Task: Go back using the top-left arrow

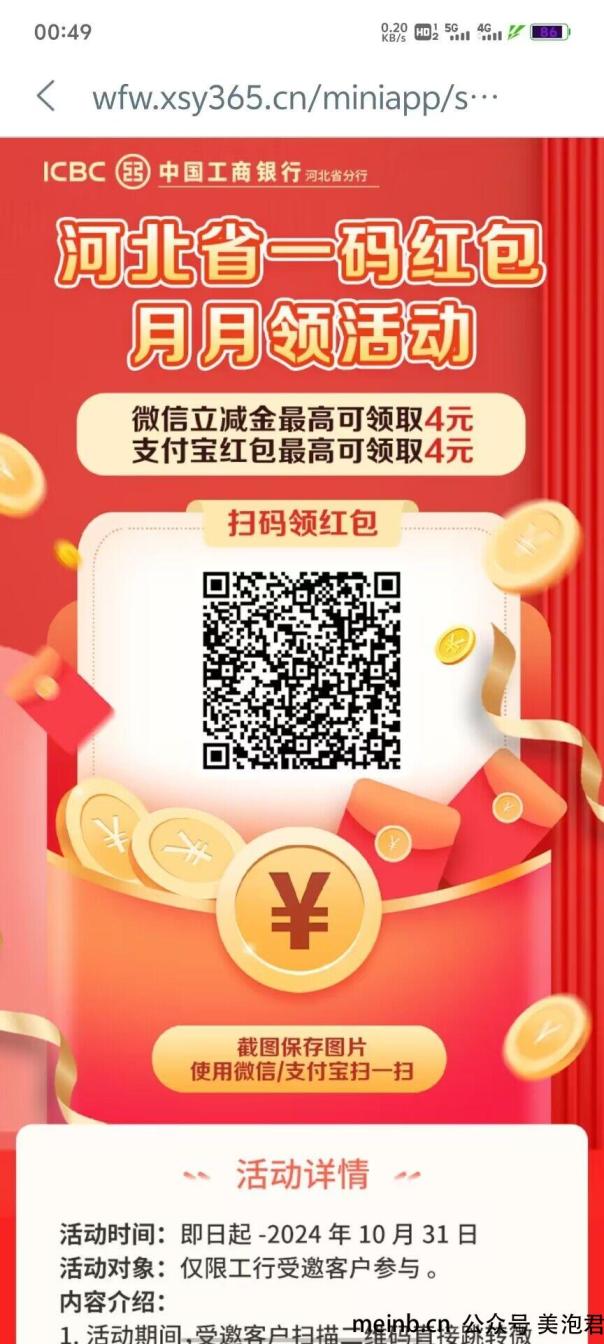Action: (x=45, y=97)
